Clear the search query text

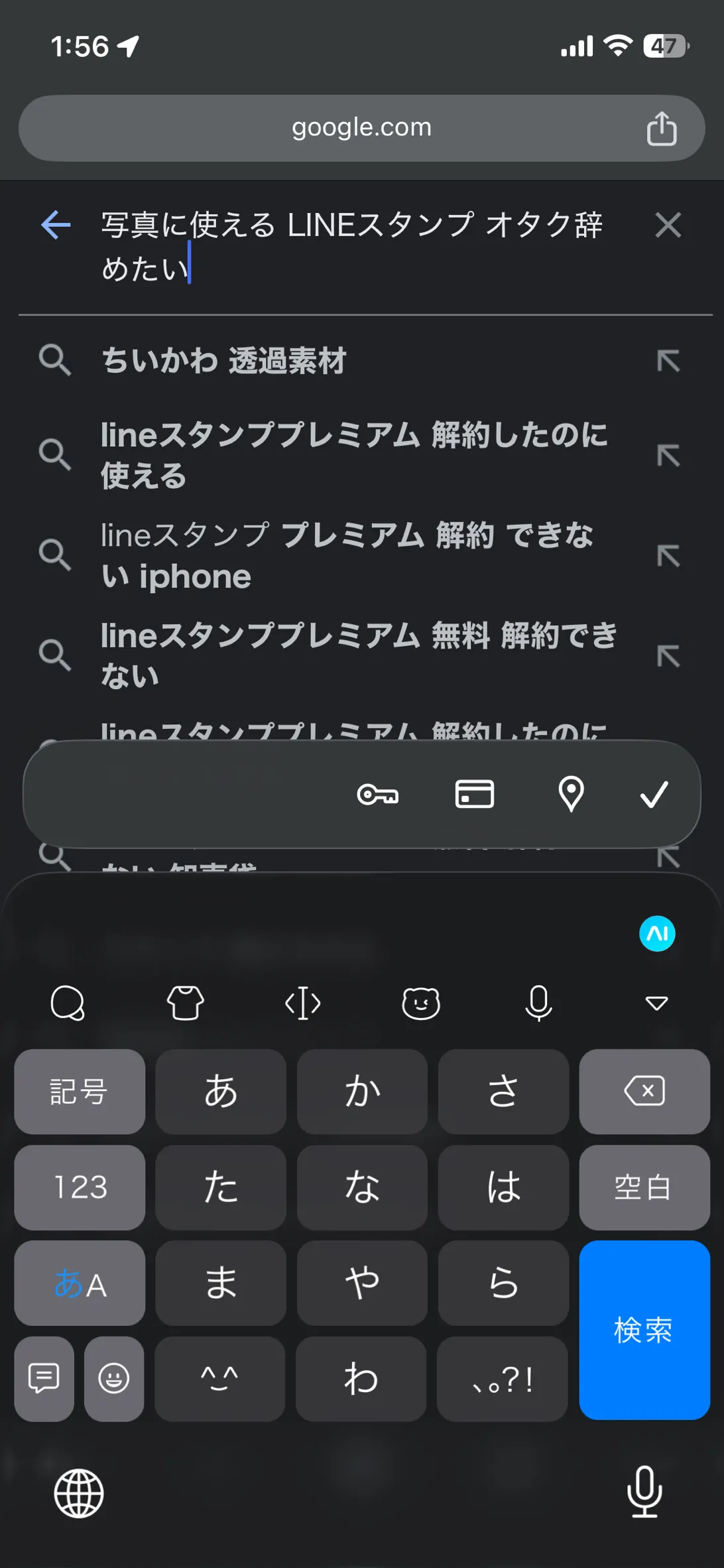[x=668, y=225]
